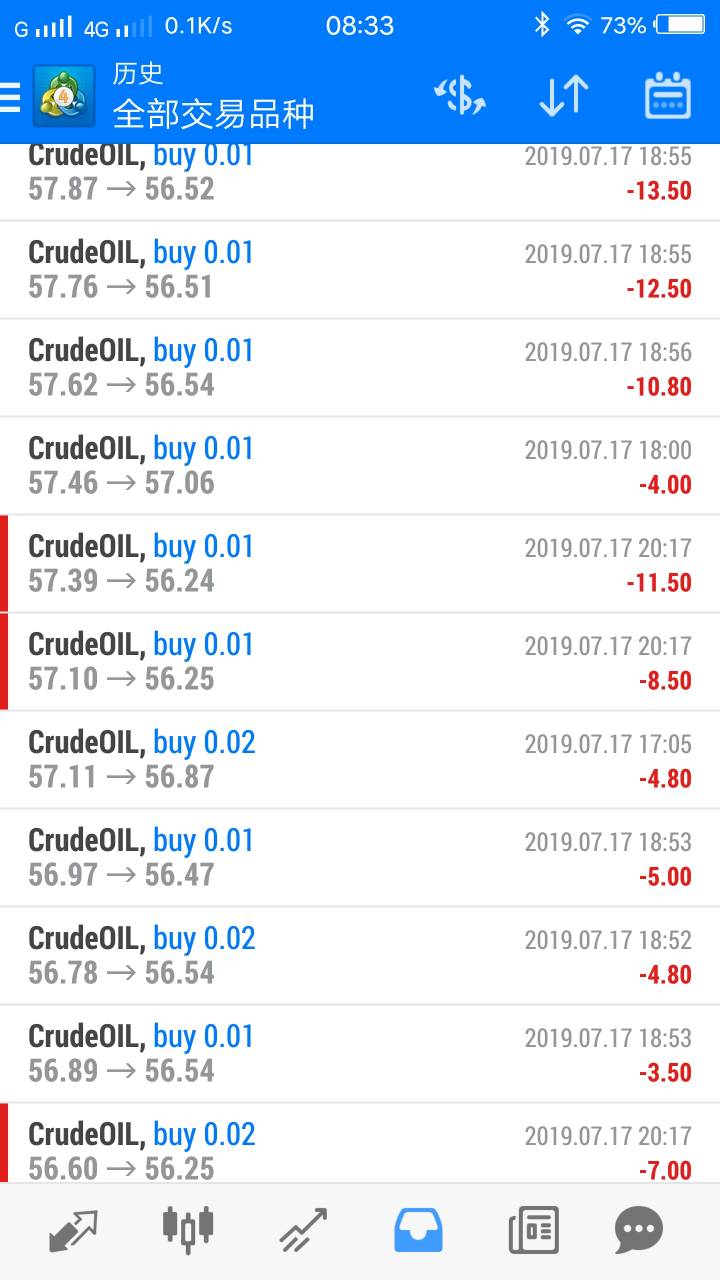Open the trade 56.89 → 56.54
Image resolution: width=720 pixels, height=1280 pixels.
360,1054
